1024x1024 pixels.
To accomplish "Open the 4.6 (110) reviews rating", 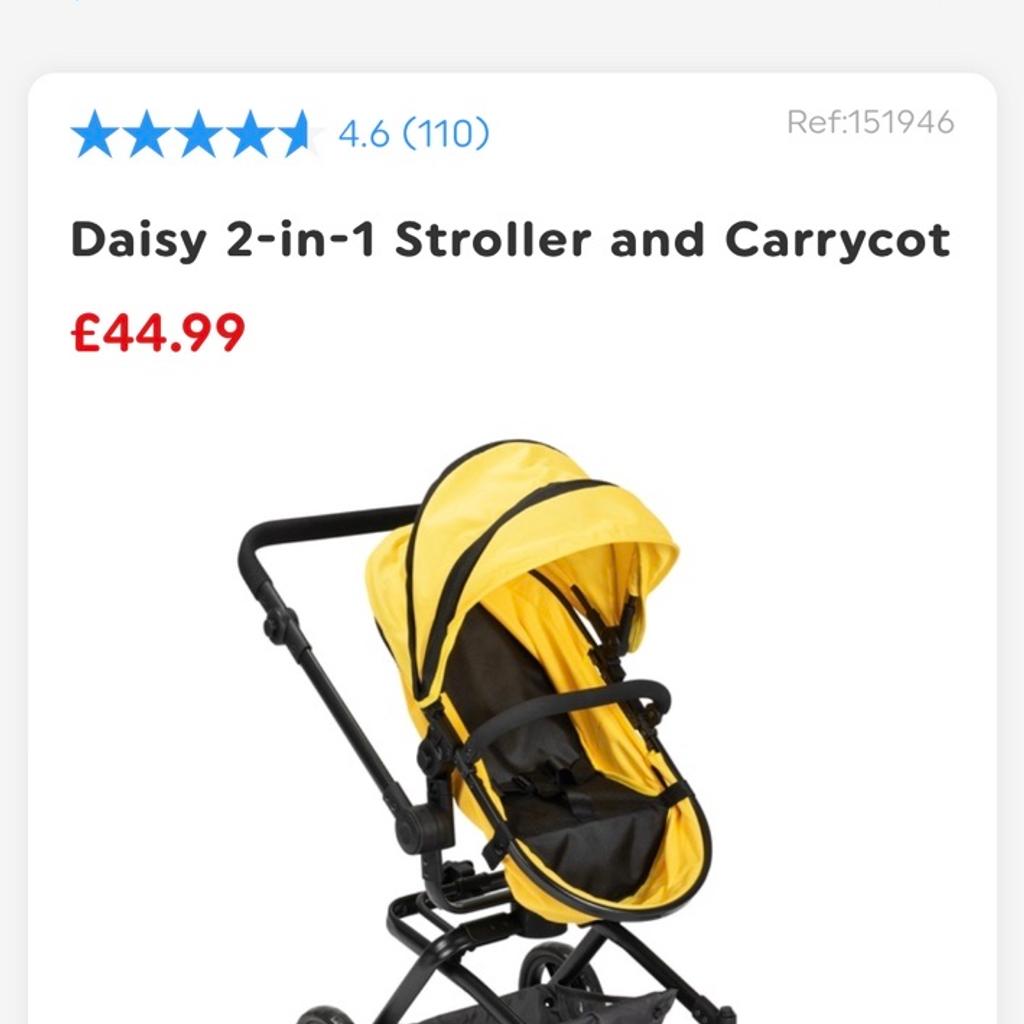I will coord(413,133).
